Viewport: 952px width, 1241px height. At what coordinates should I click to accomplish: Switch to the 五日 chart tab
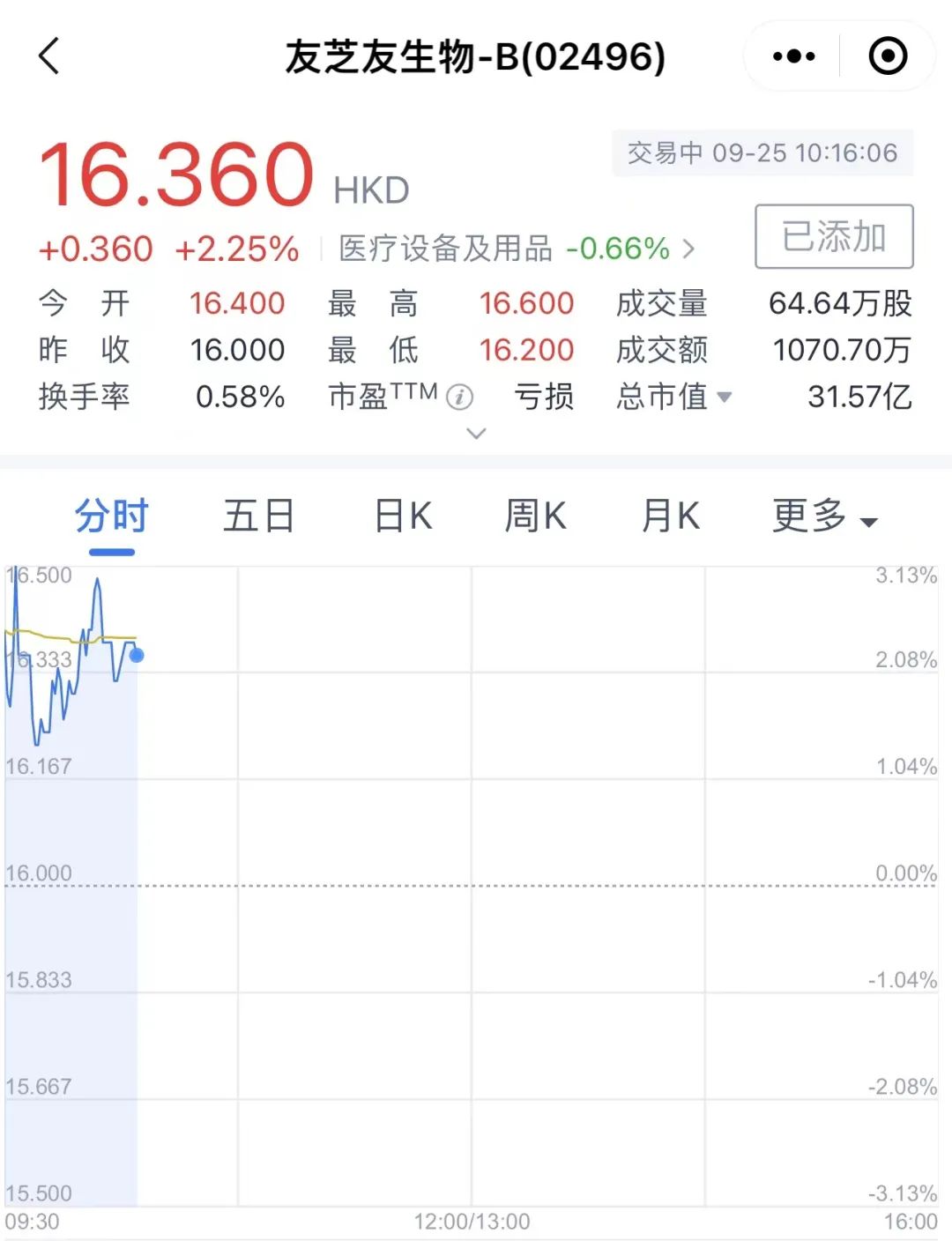(x=258, y=516)
